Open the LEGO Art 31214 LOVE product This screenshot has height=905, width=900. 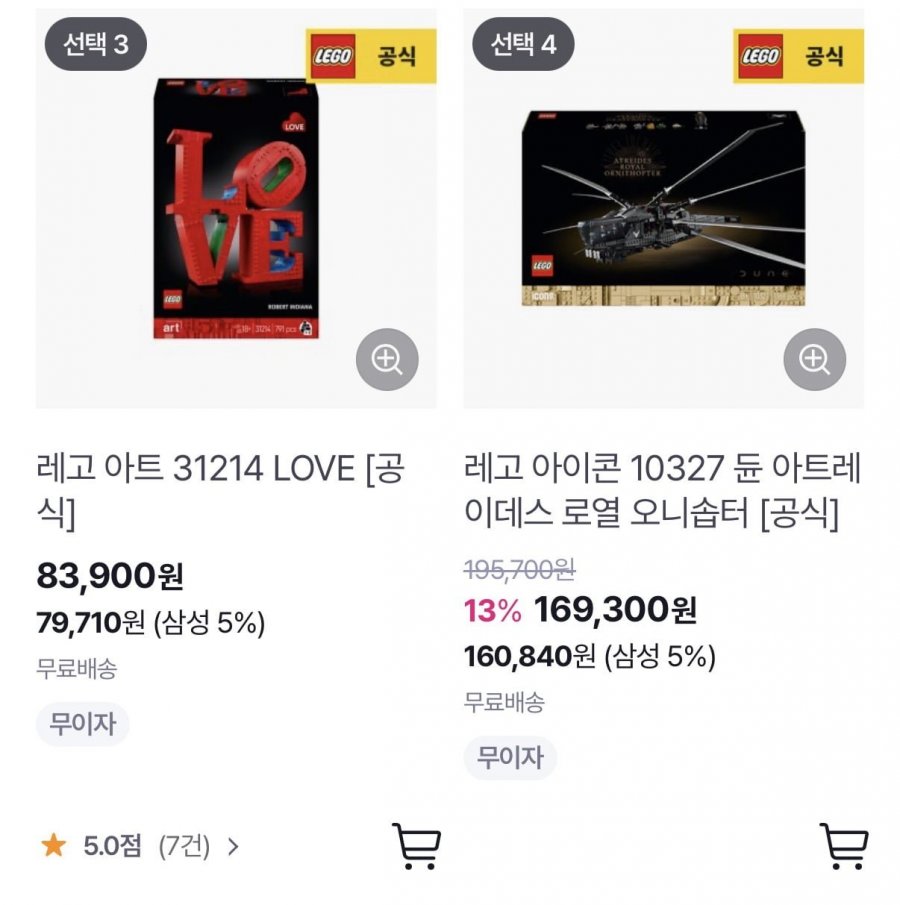pos(220,490)
